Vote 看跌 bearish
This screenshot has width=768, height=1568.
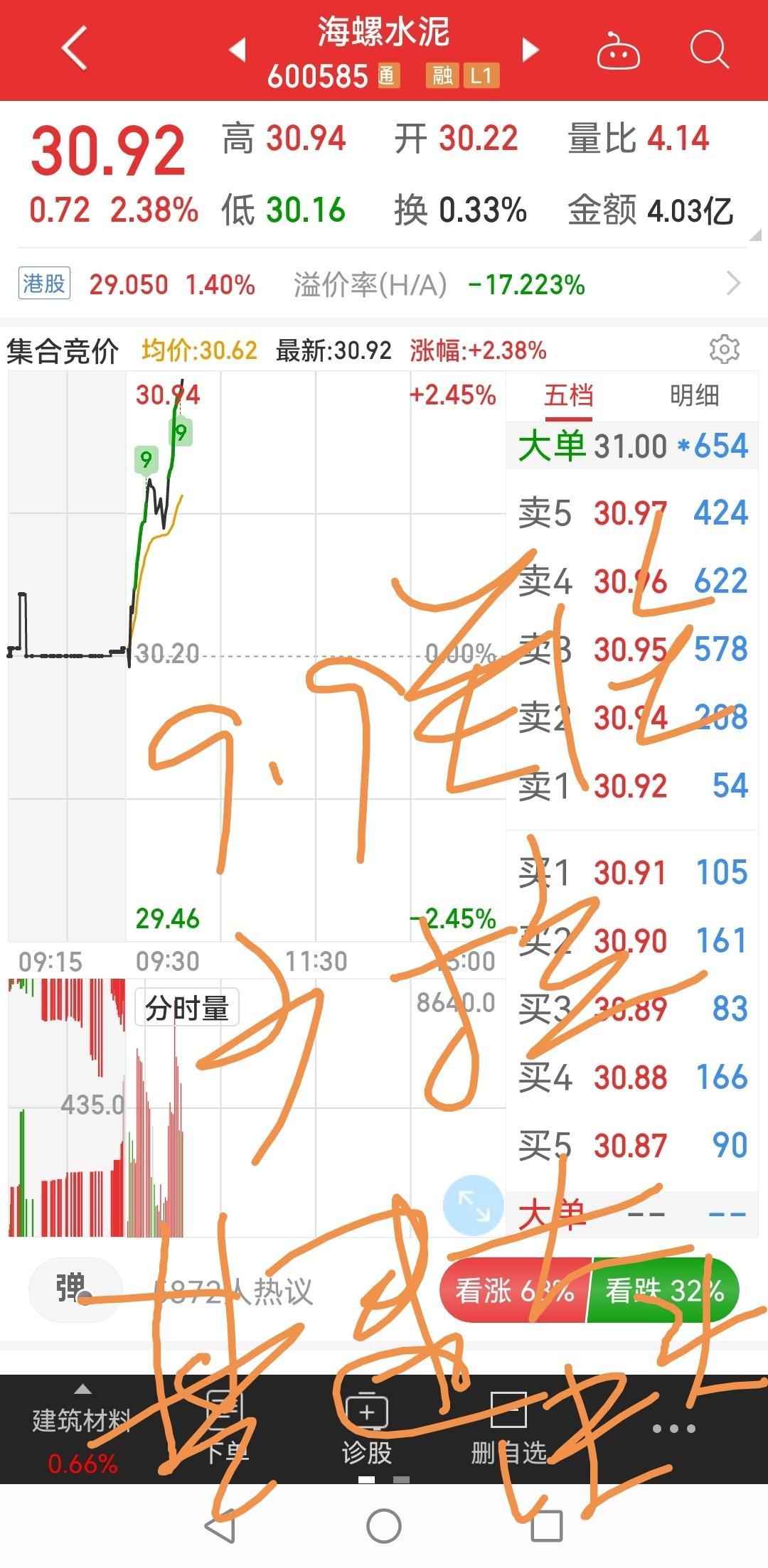click(x=664, y=1291)
